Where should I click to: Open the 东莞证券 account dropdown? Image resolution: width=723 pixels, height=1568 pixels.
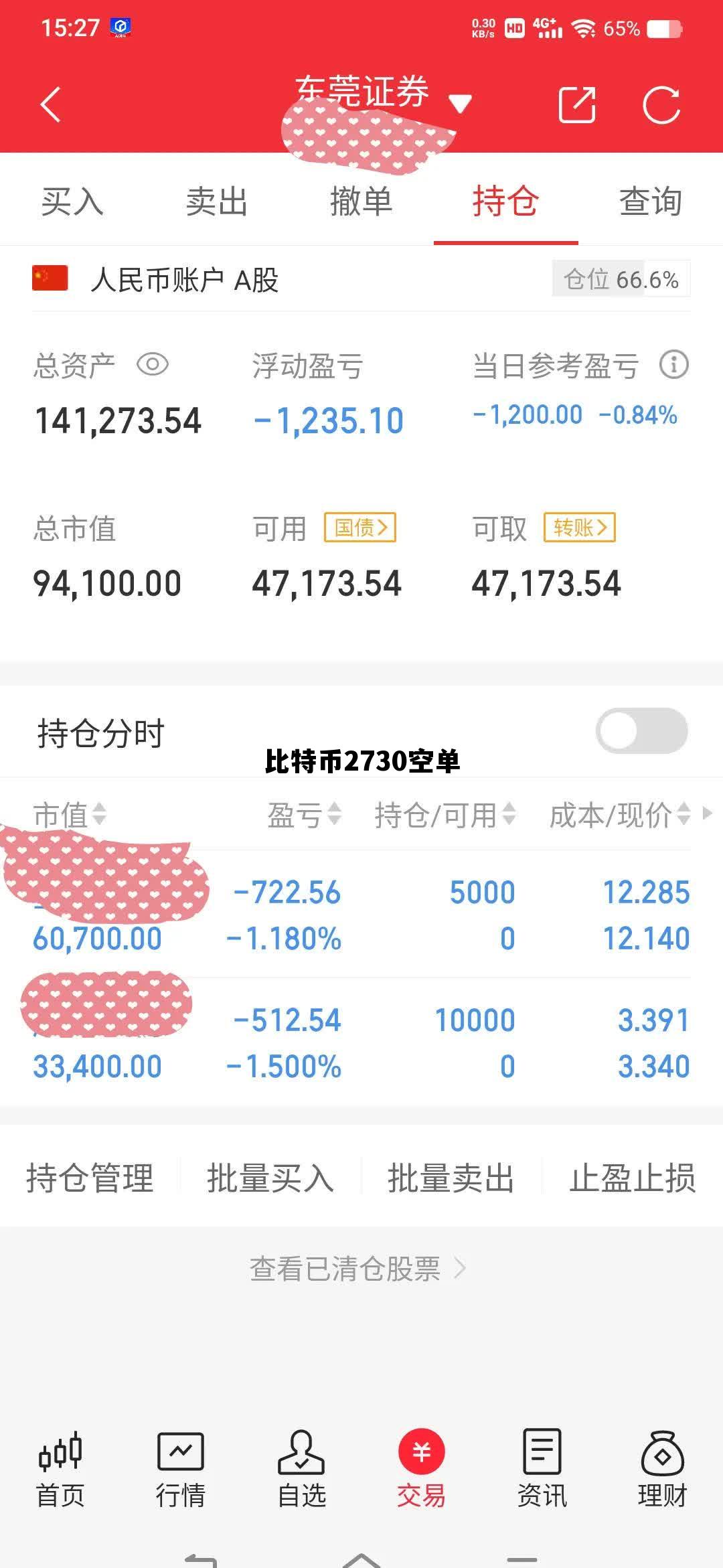pos(459,103)
